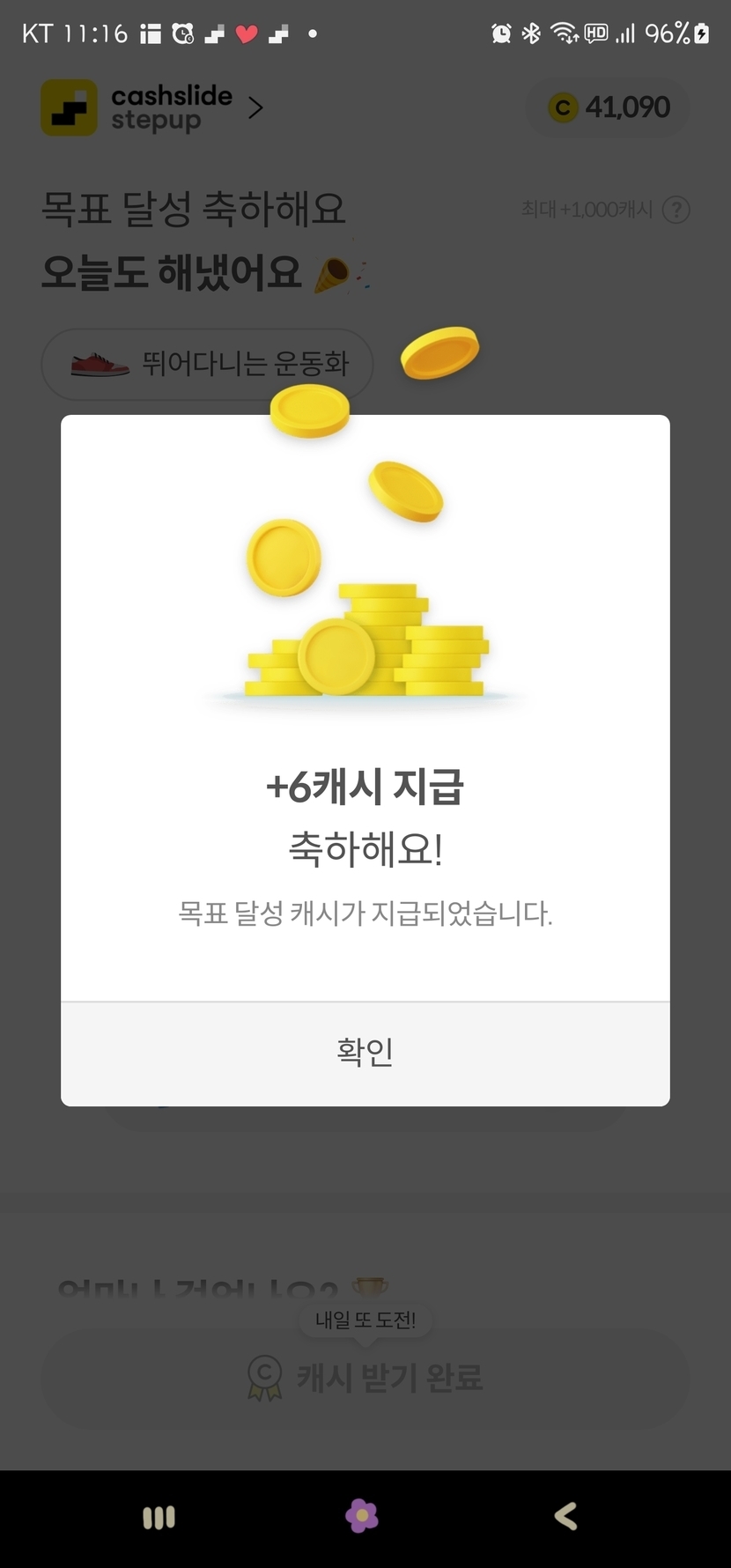
Task: Confirm the reward dialog with 확인
Action: pyautogui.click(x=365, y=1053)
